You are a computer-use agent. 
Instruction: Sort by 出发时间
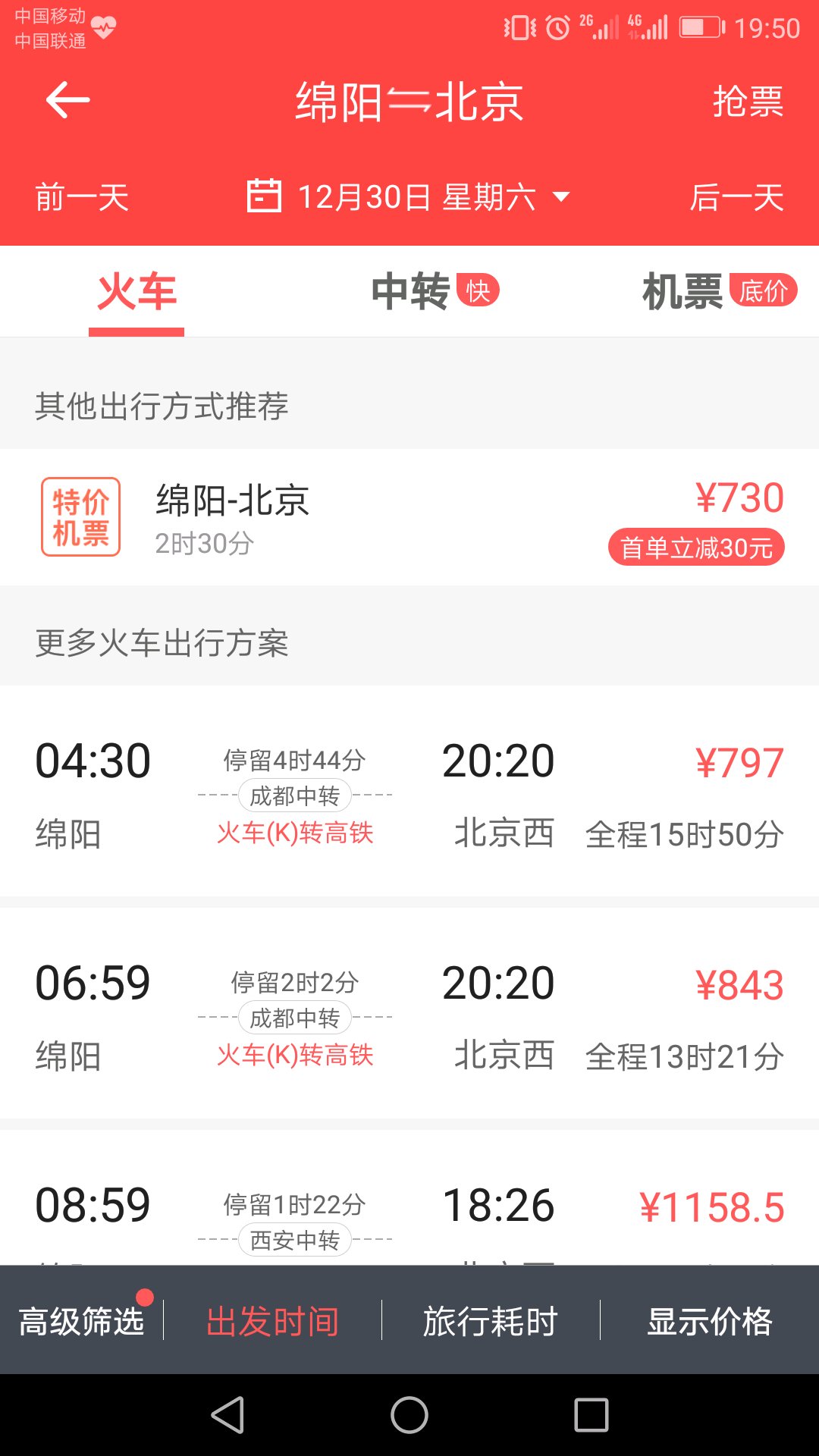click(272, 1321)
